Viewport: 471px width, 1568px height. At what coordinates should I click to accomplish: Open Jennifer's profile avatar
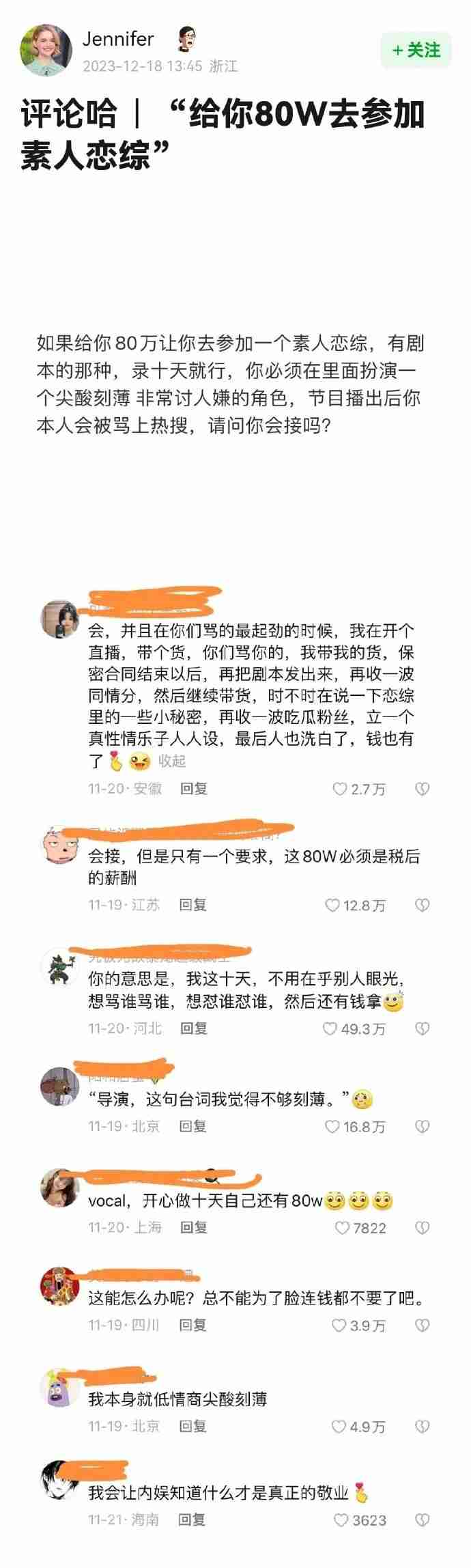pyautogui.click(x=46, y=51)
